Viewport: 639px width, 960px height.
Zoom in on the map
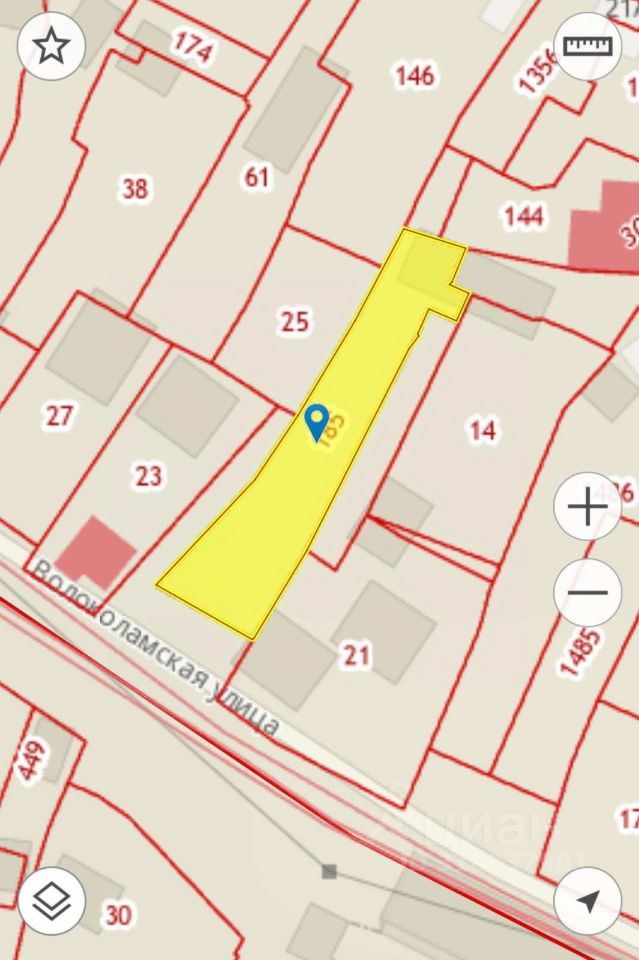click(587, 507)
